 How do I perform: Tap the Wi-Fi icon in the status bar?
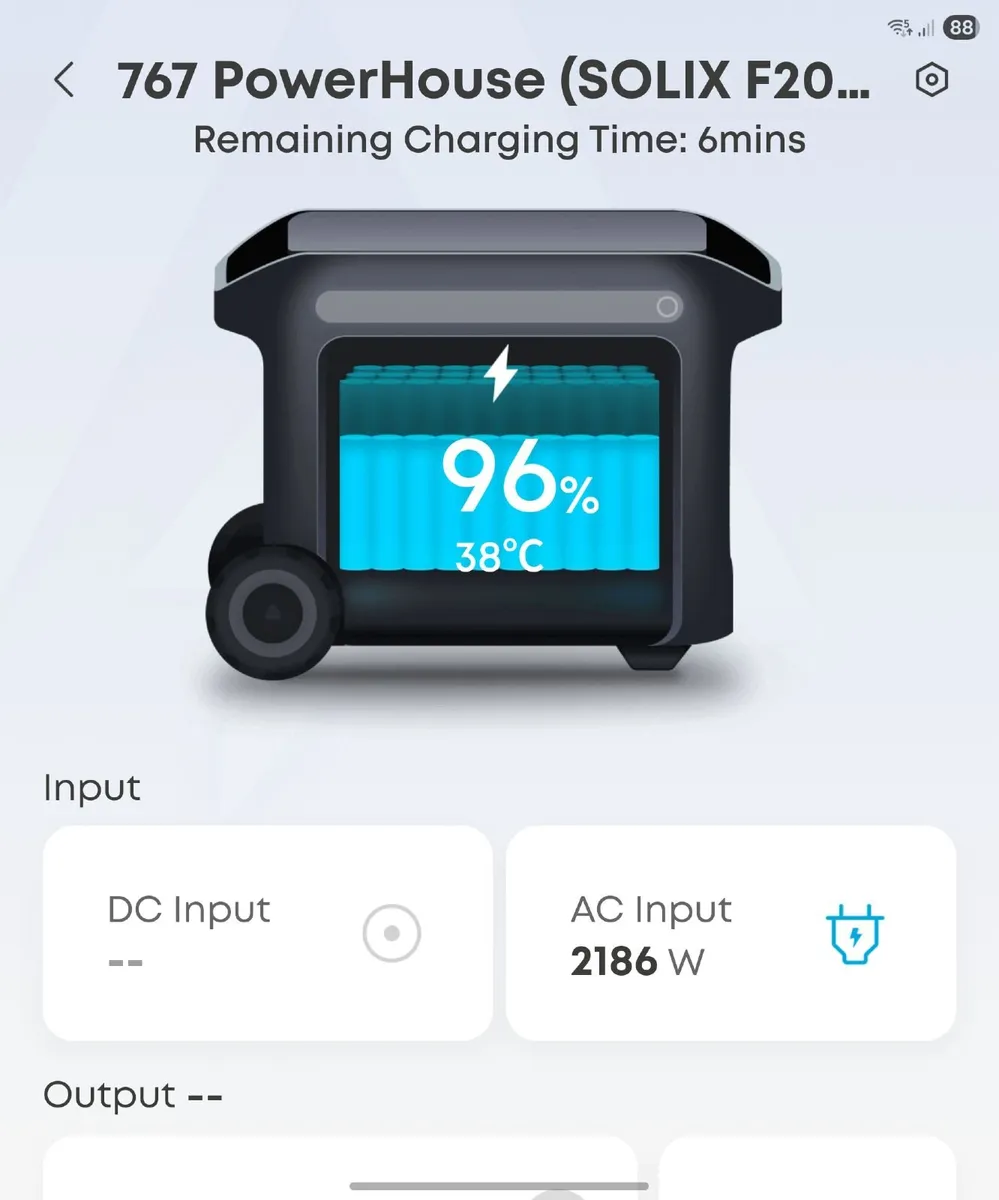pos(898,28)
